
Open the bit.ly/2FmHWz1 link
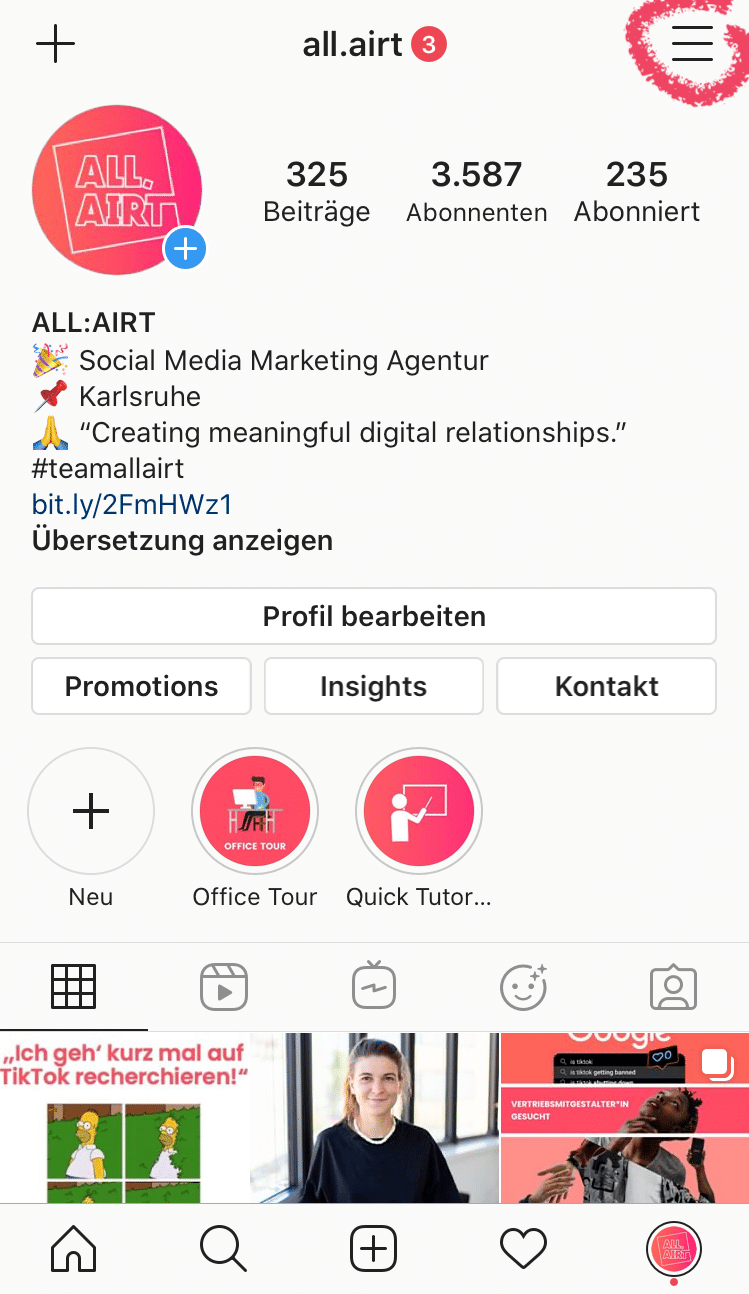[x=132, y=504]
